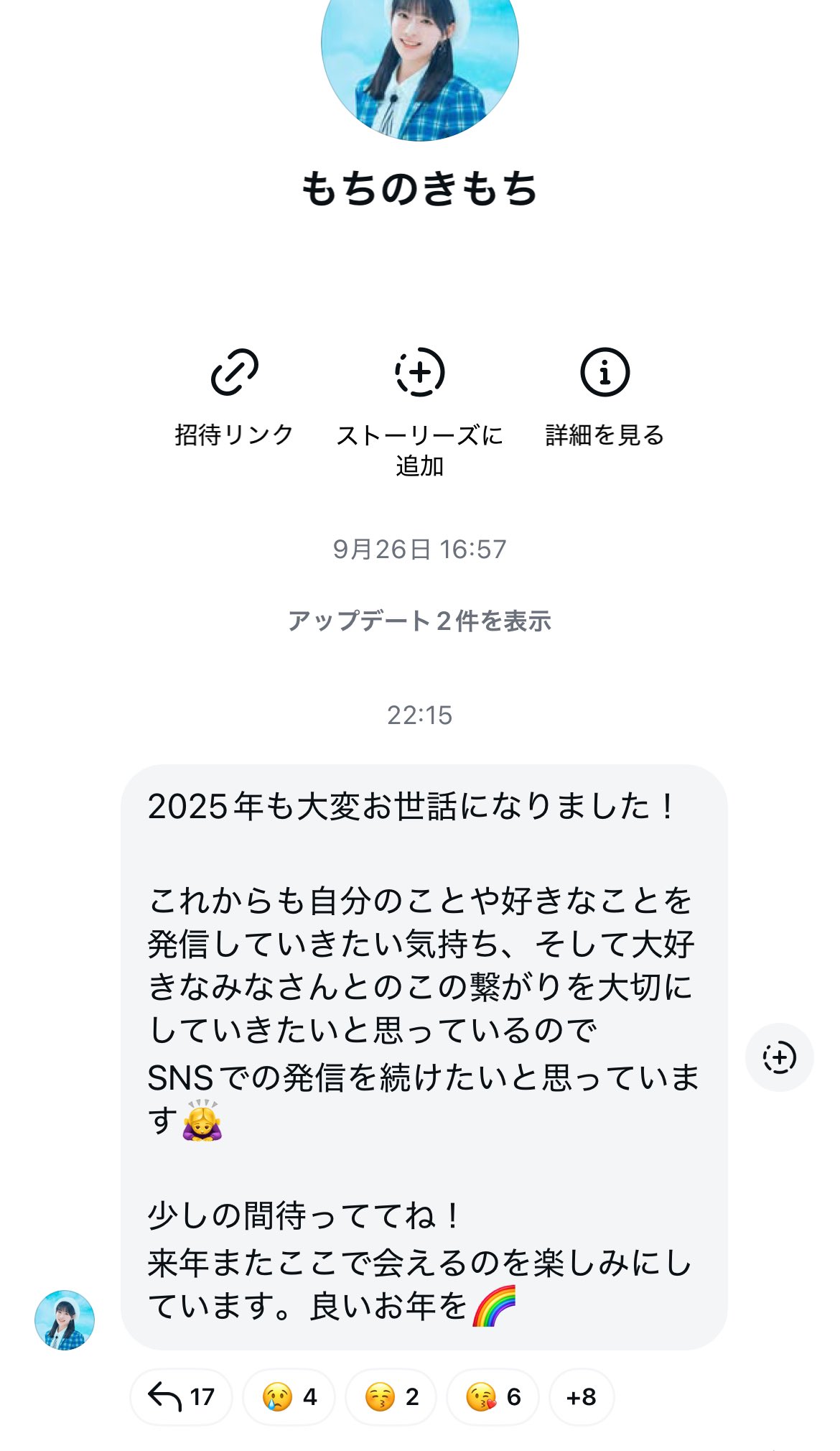Open 詳細を見る channel details
This screenshot has width=840, height=1451.
point(605,395)
